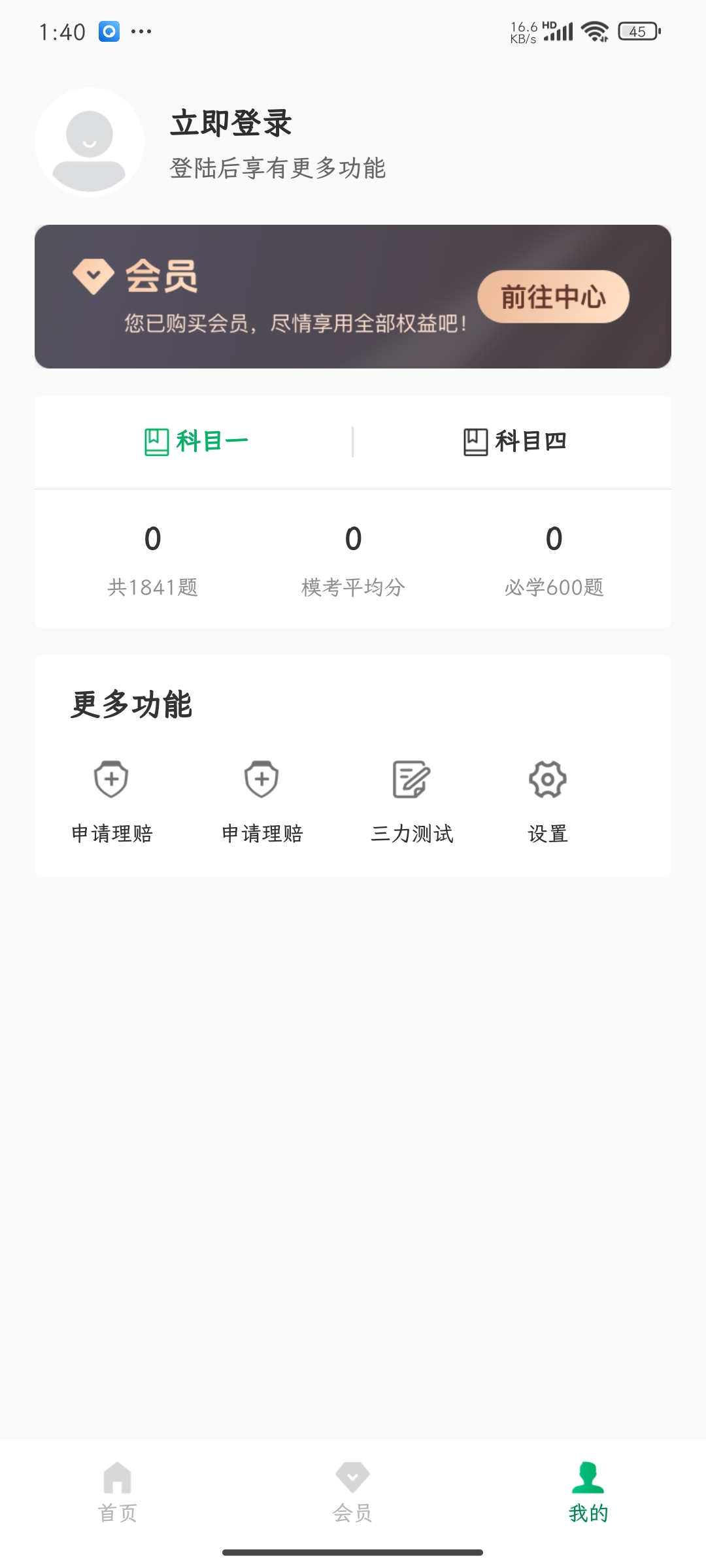
Task: Tap the 前往中心 button
Action: coord(553,297)
